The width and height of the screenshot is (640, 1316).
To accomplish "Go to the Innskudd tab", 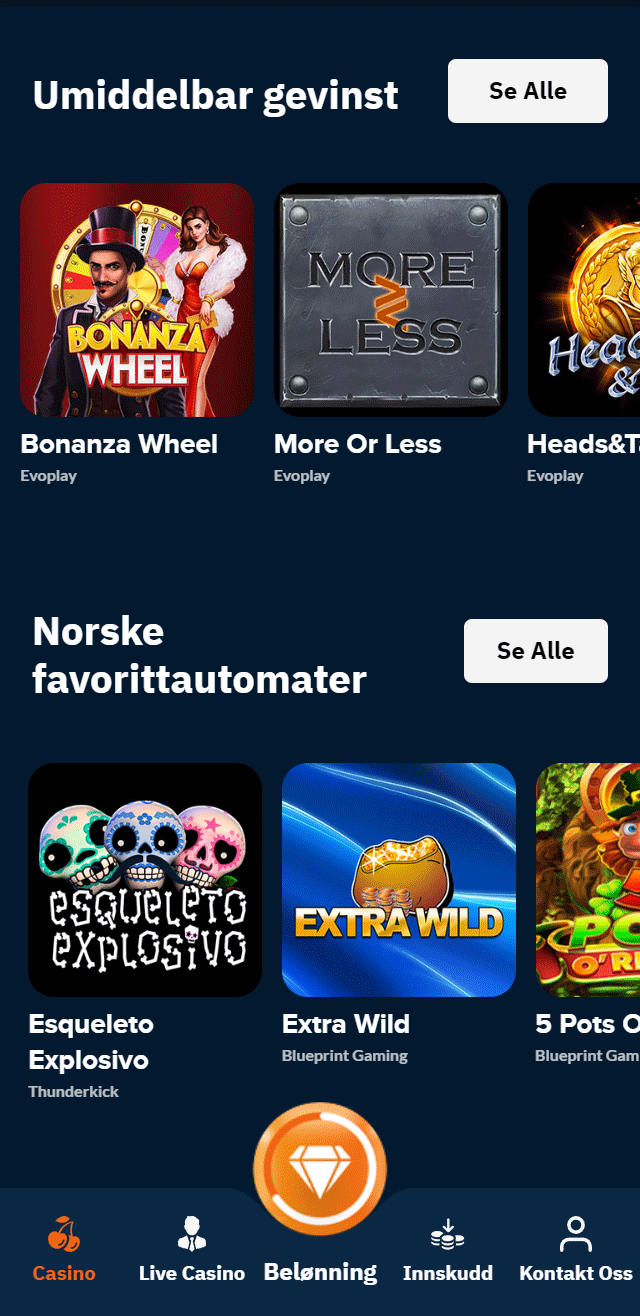I will pos(448,1250).
